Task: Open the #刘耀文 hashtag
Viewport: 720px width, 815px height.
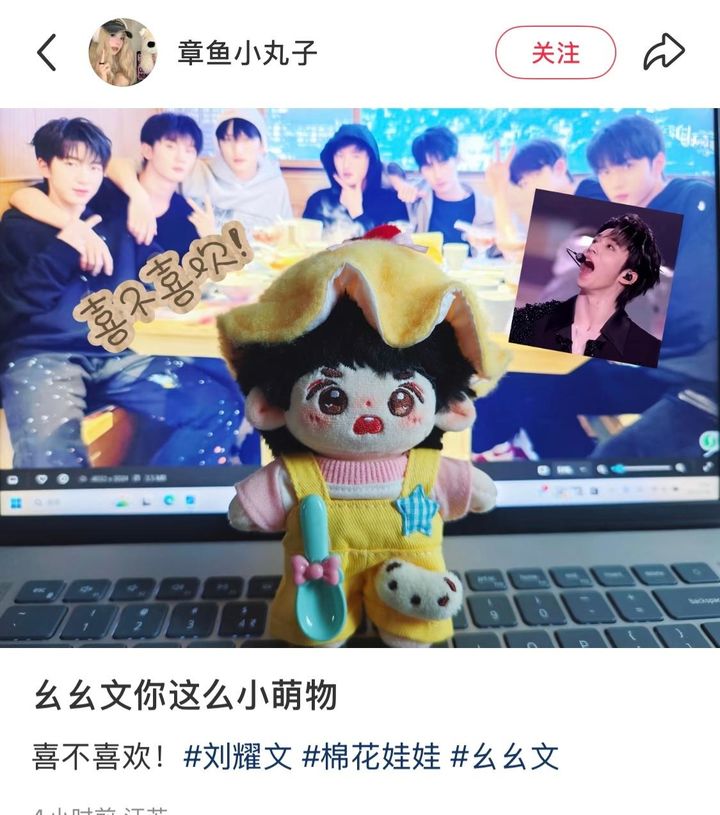Action: [237, 756]
